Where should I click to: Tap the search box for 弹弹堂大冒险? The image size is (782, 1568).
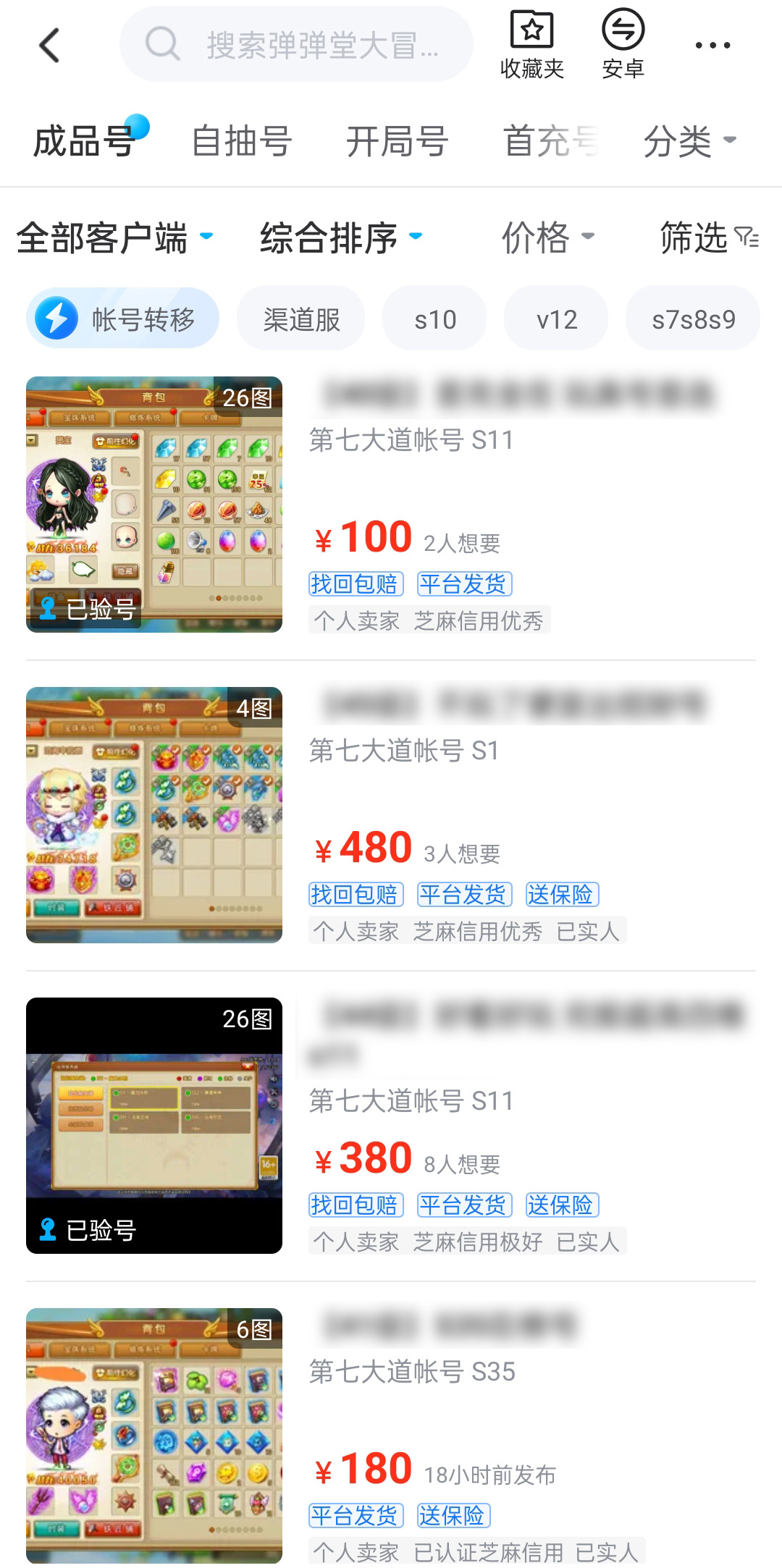point(297,45)
